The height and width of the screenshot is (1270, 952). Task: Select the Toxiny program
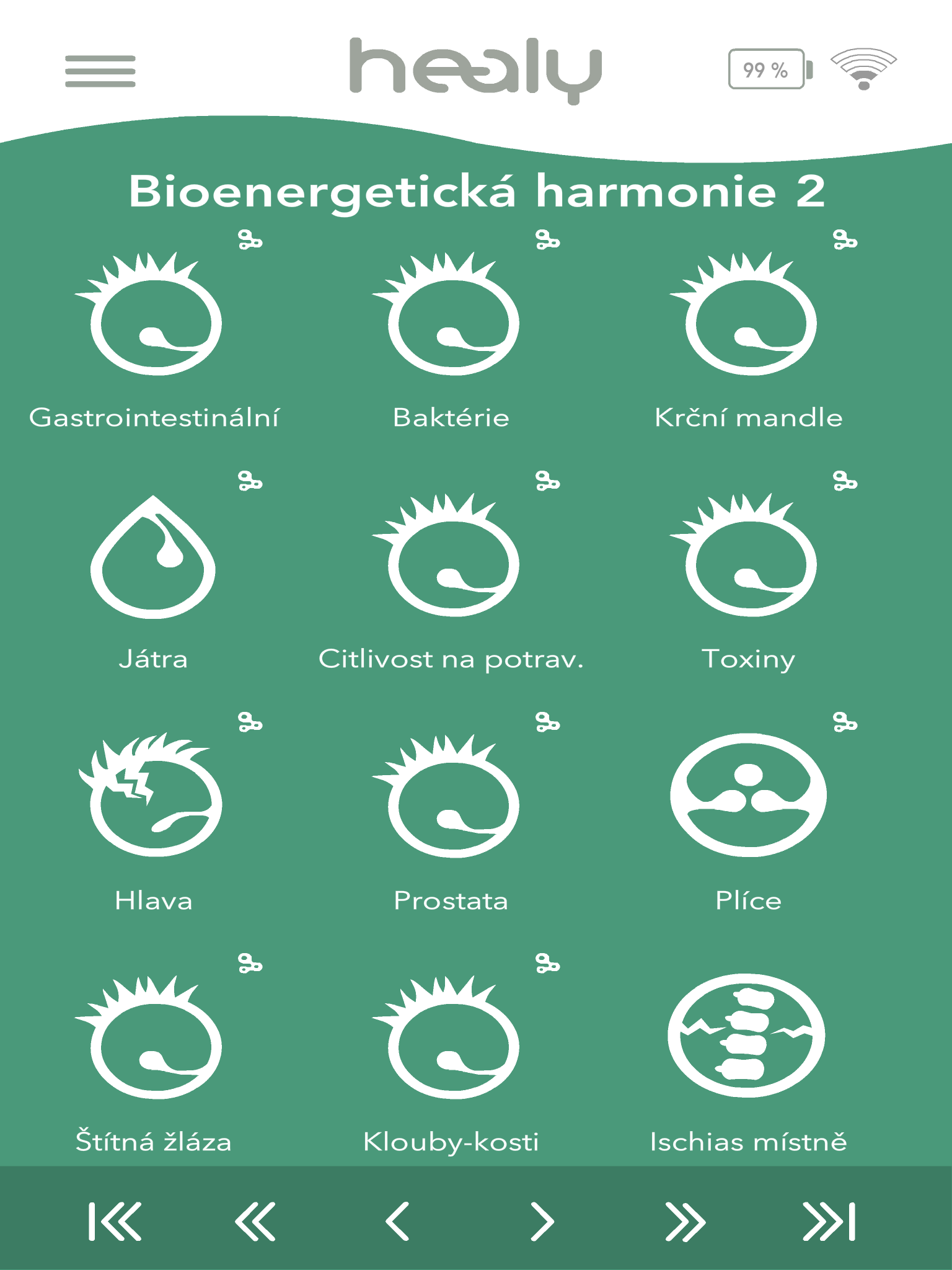pyautogui.click(x=749, y=560)
